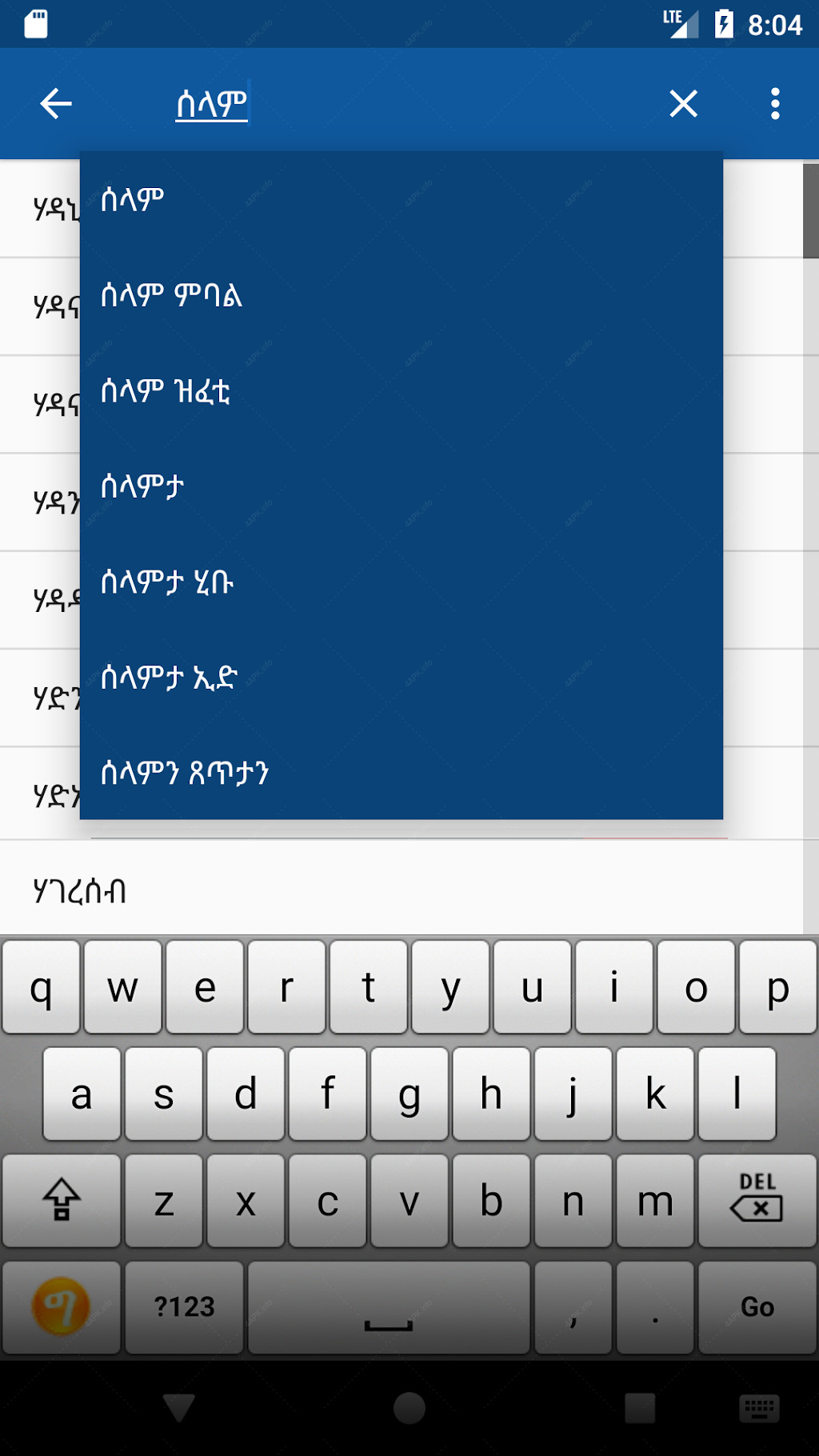Clear the search text with X
The width and height of the screenshot is (819, 1456).
pos(683,104)
